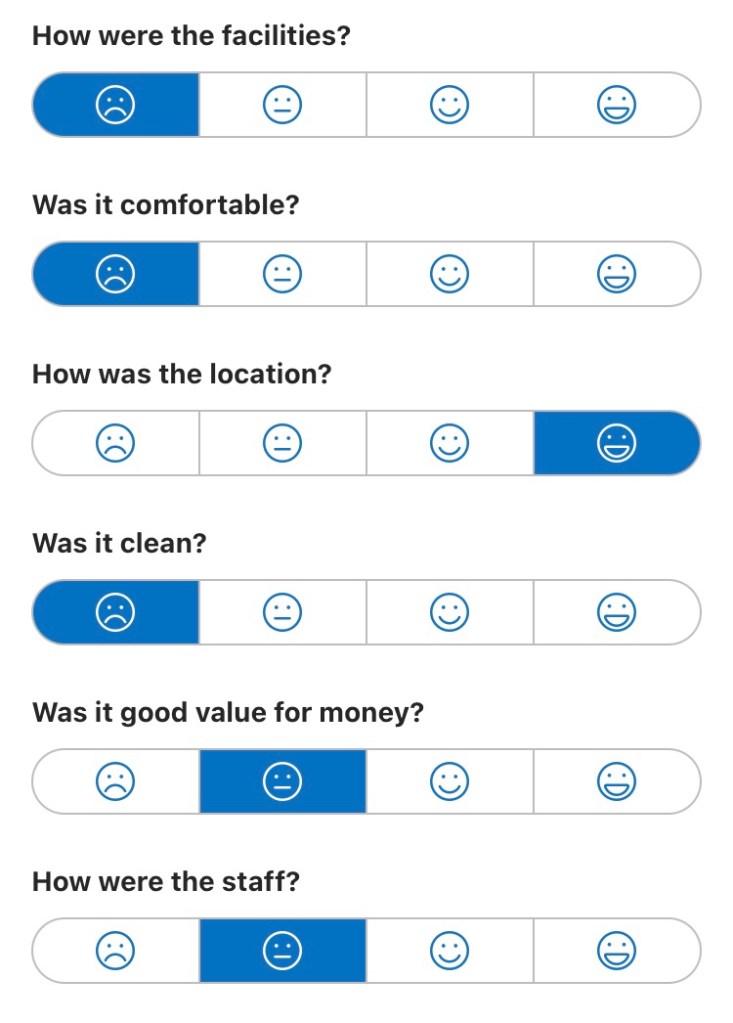Rate location with the sad face
This screenshot has width=733, height=1023.
click(116, 442)
